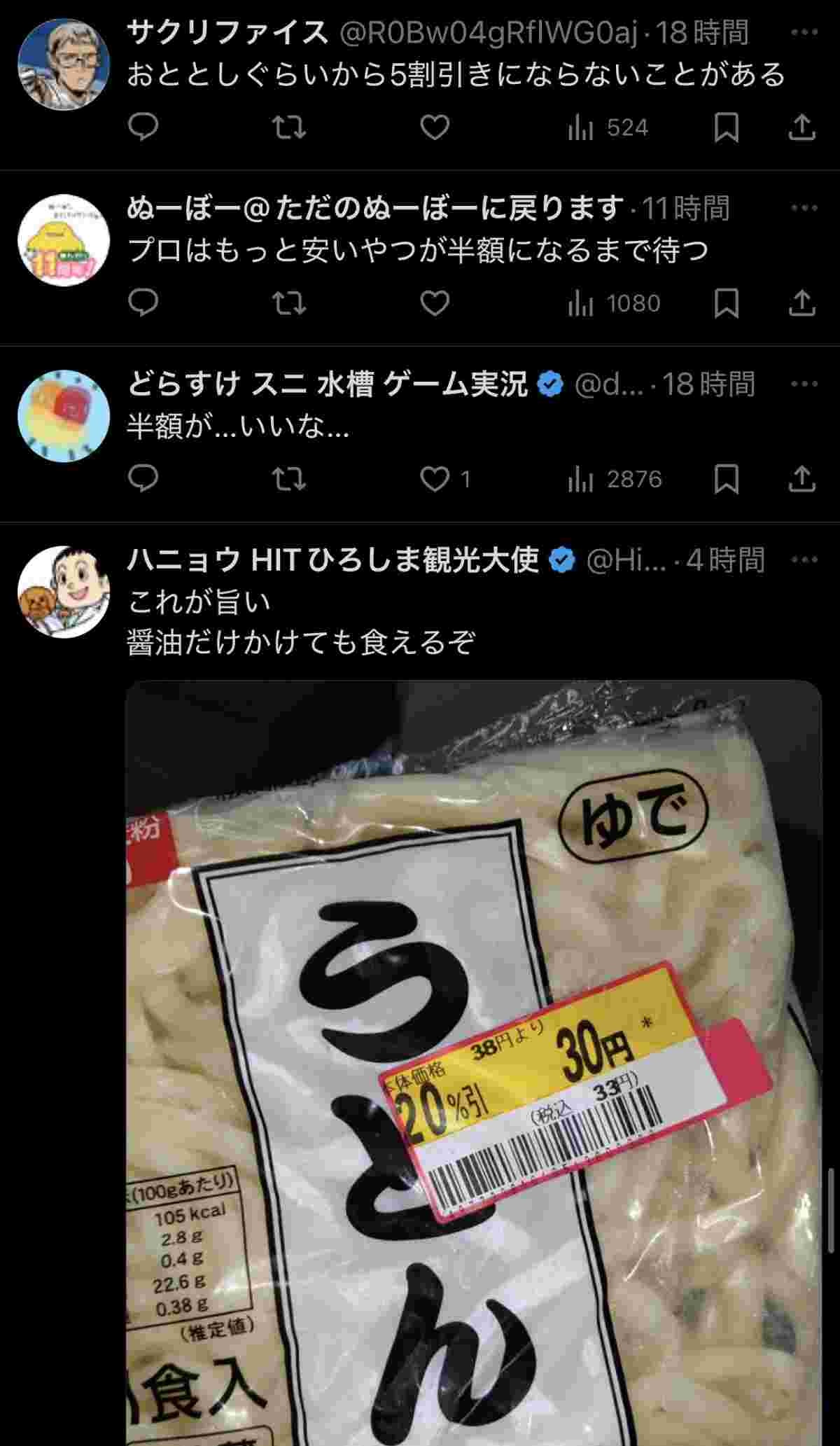Image resolution: width=840 pixels, height=1446 pixels.
Task: Like どらすけ's tweet
Action: point(435,479)
